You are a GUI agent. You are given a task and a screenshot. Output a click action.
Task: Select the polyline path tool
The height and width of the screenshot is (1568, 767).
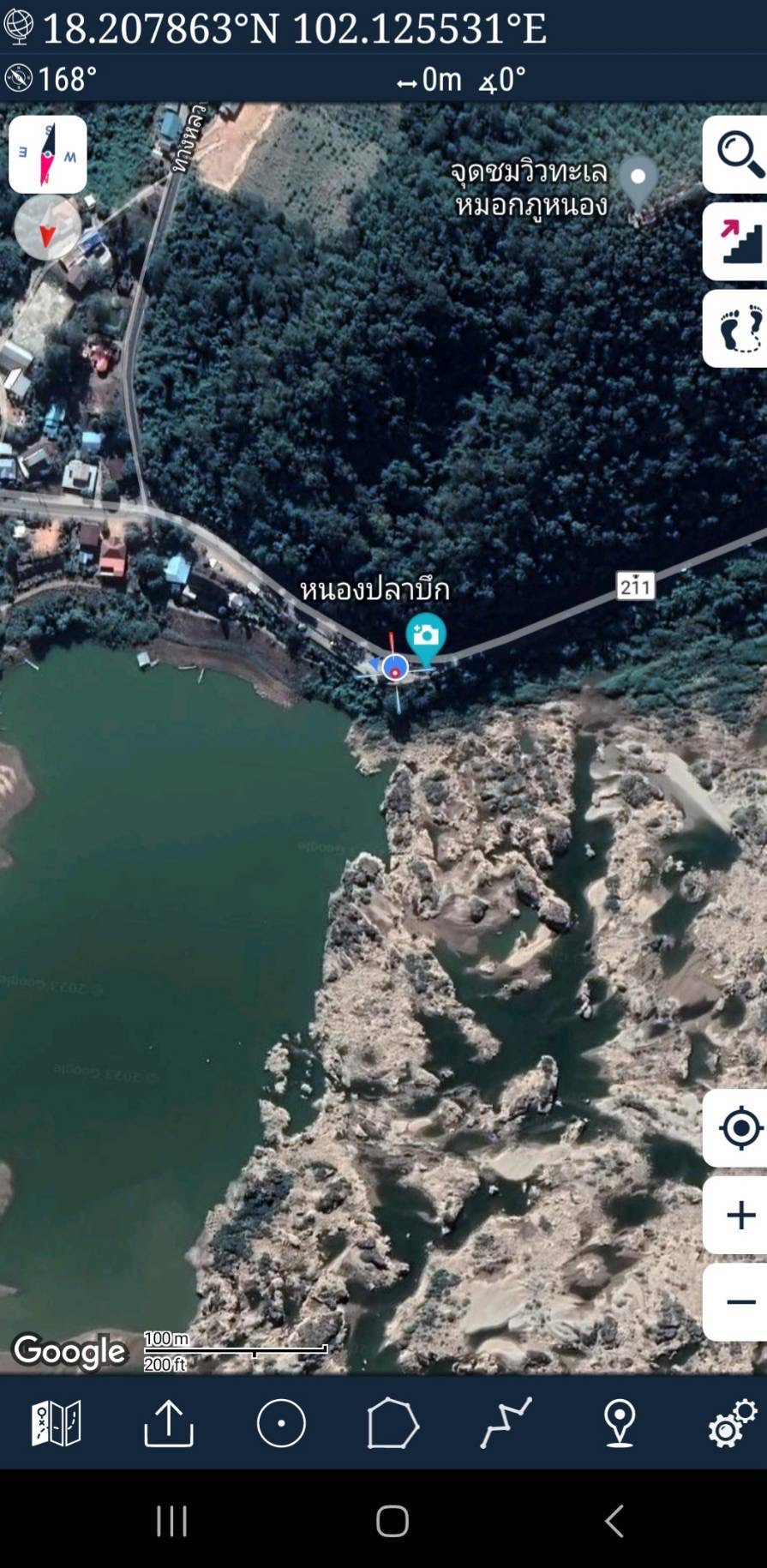506,1423
